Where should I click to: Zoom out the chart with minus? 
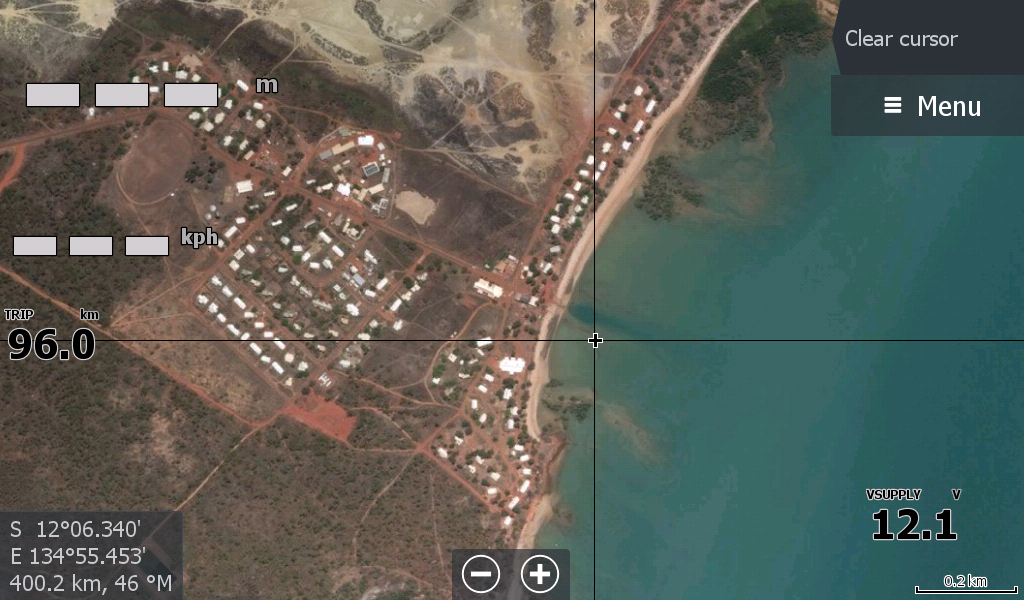click(482, 574)
